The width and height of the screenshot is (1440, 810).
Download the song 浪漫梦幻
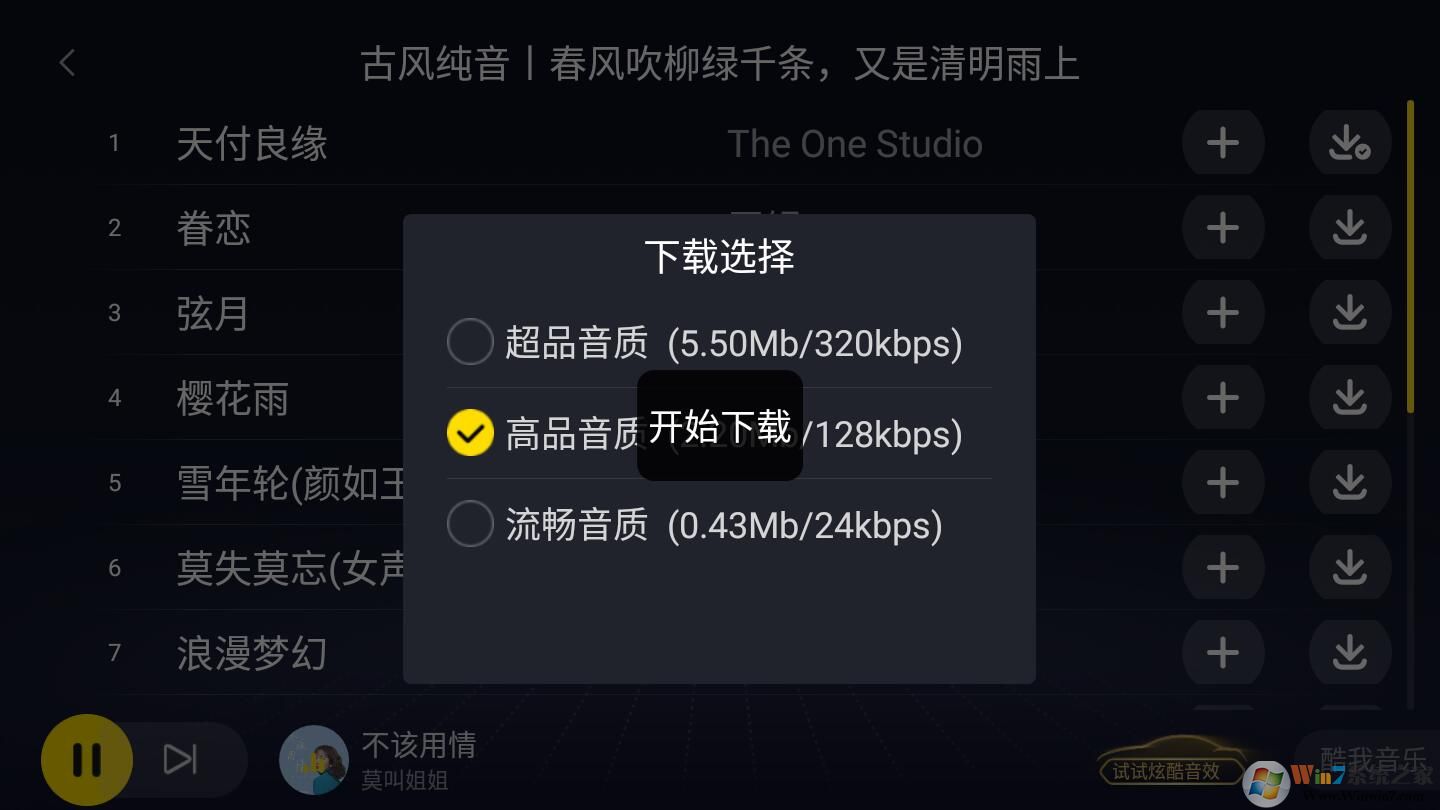(1349, 654)
